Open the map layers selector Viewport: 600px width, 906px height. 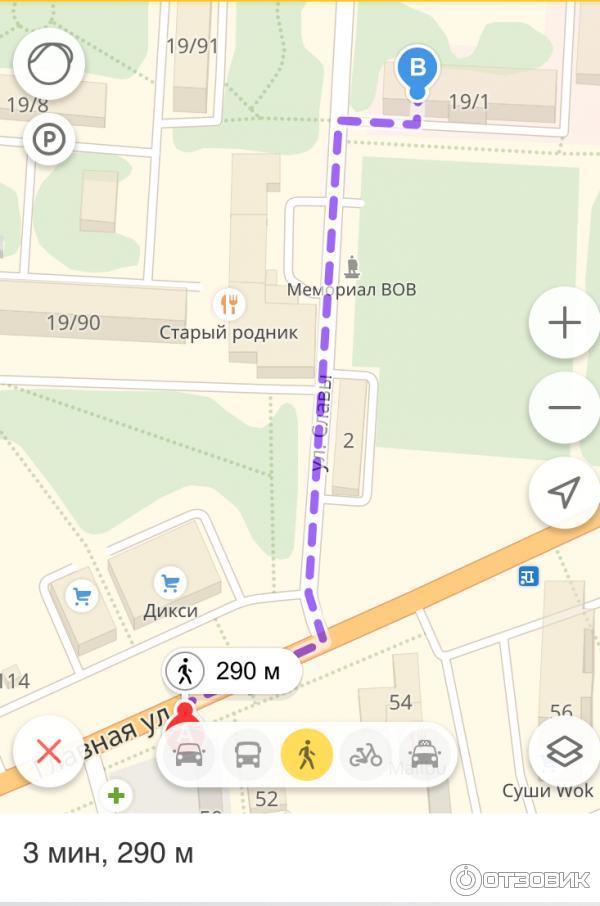564,752
